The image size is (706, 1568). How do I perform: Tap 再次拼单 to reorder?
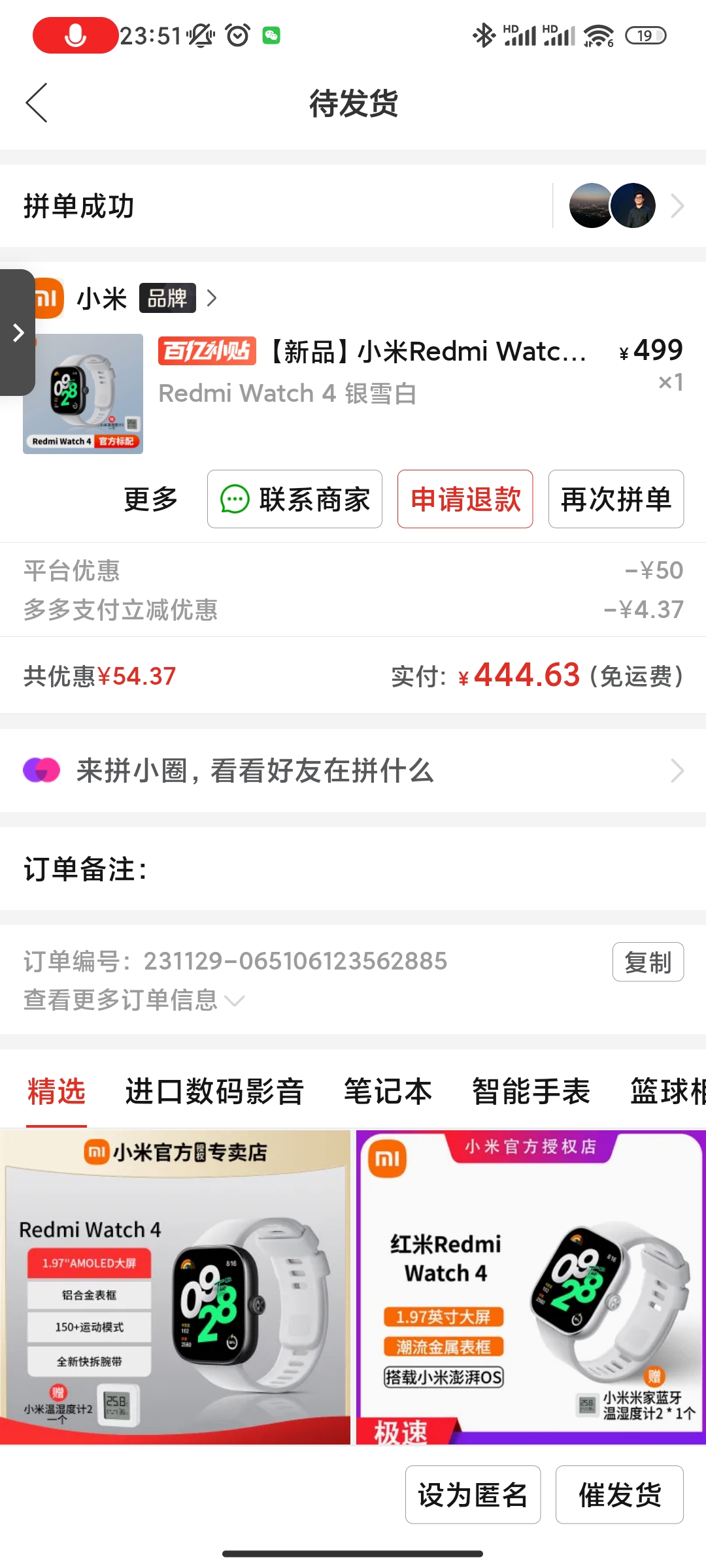point(615,499)
